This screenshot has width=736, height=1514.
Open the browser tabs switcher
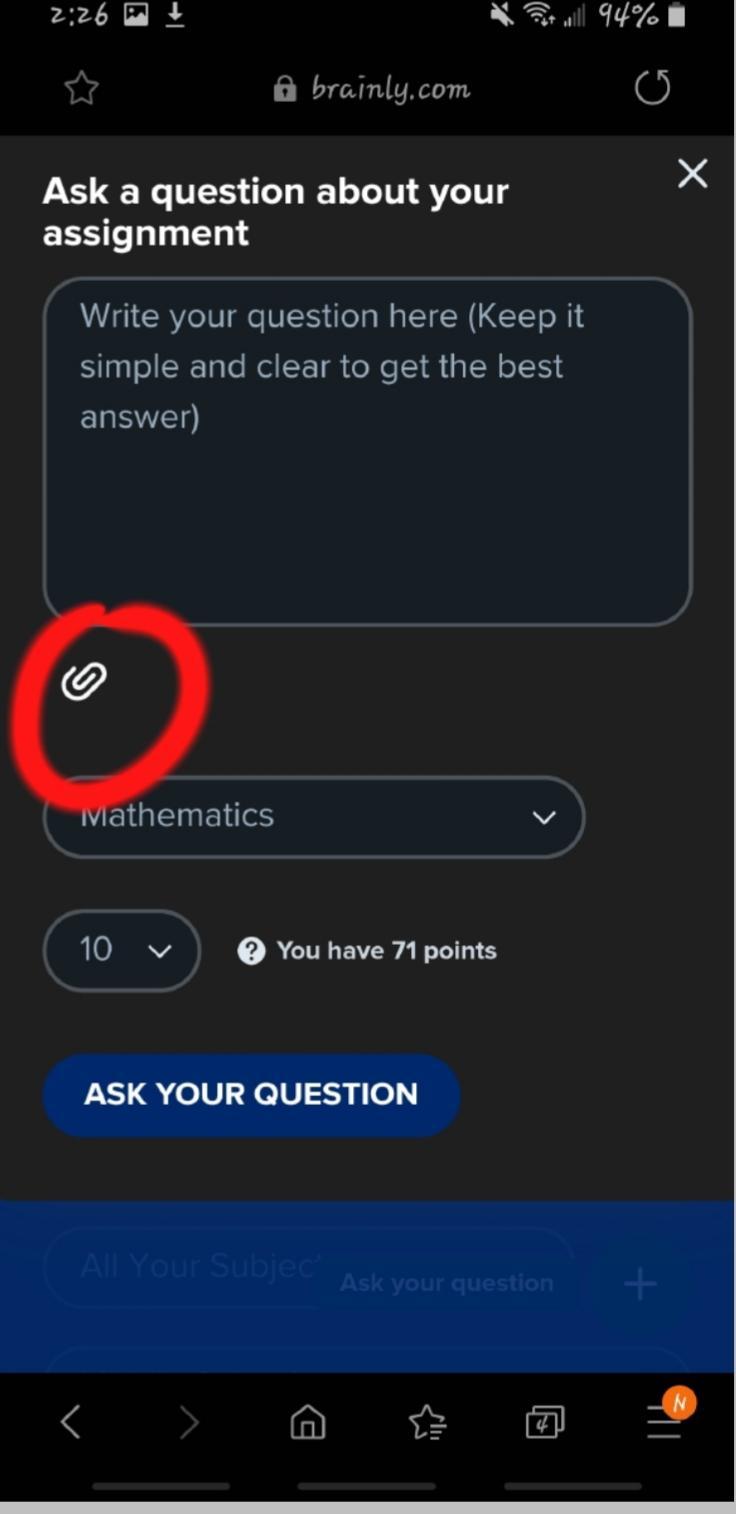(545, 1421)
